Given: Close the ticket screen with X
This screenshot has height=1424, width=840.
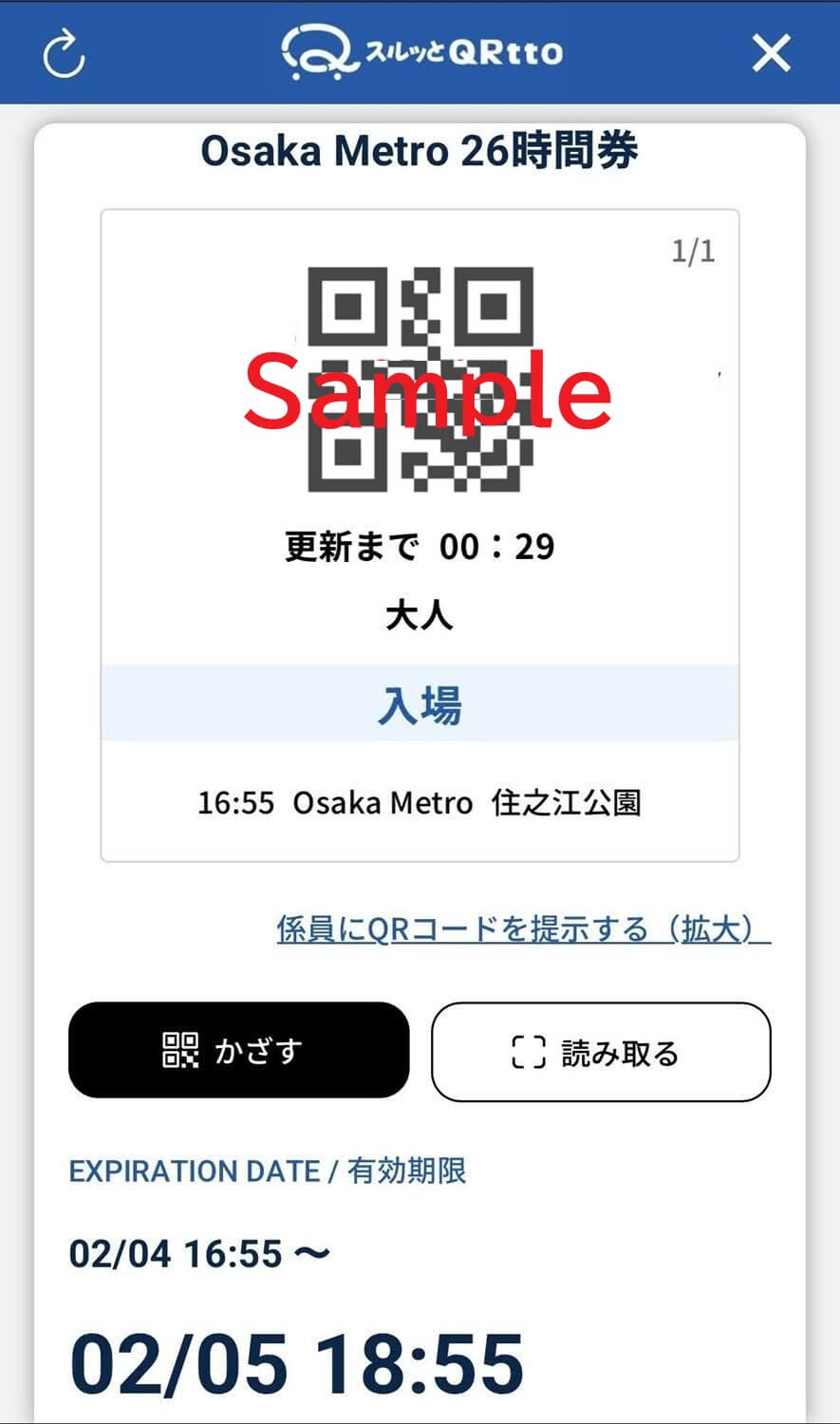Looking at the screenshot, I should pos(771,53).
